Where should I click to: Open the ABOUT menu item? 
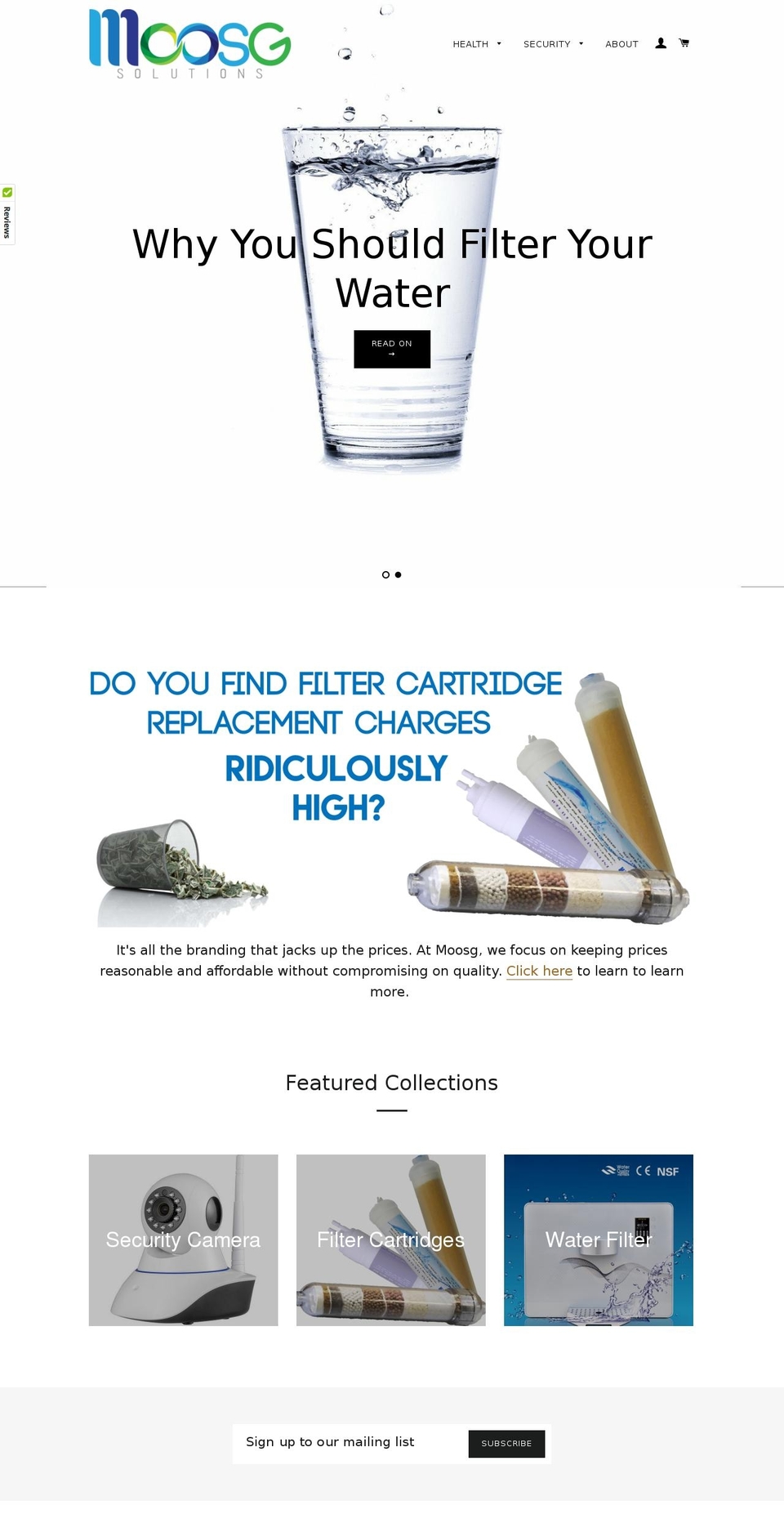tap(621, 44)
